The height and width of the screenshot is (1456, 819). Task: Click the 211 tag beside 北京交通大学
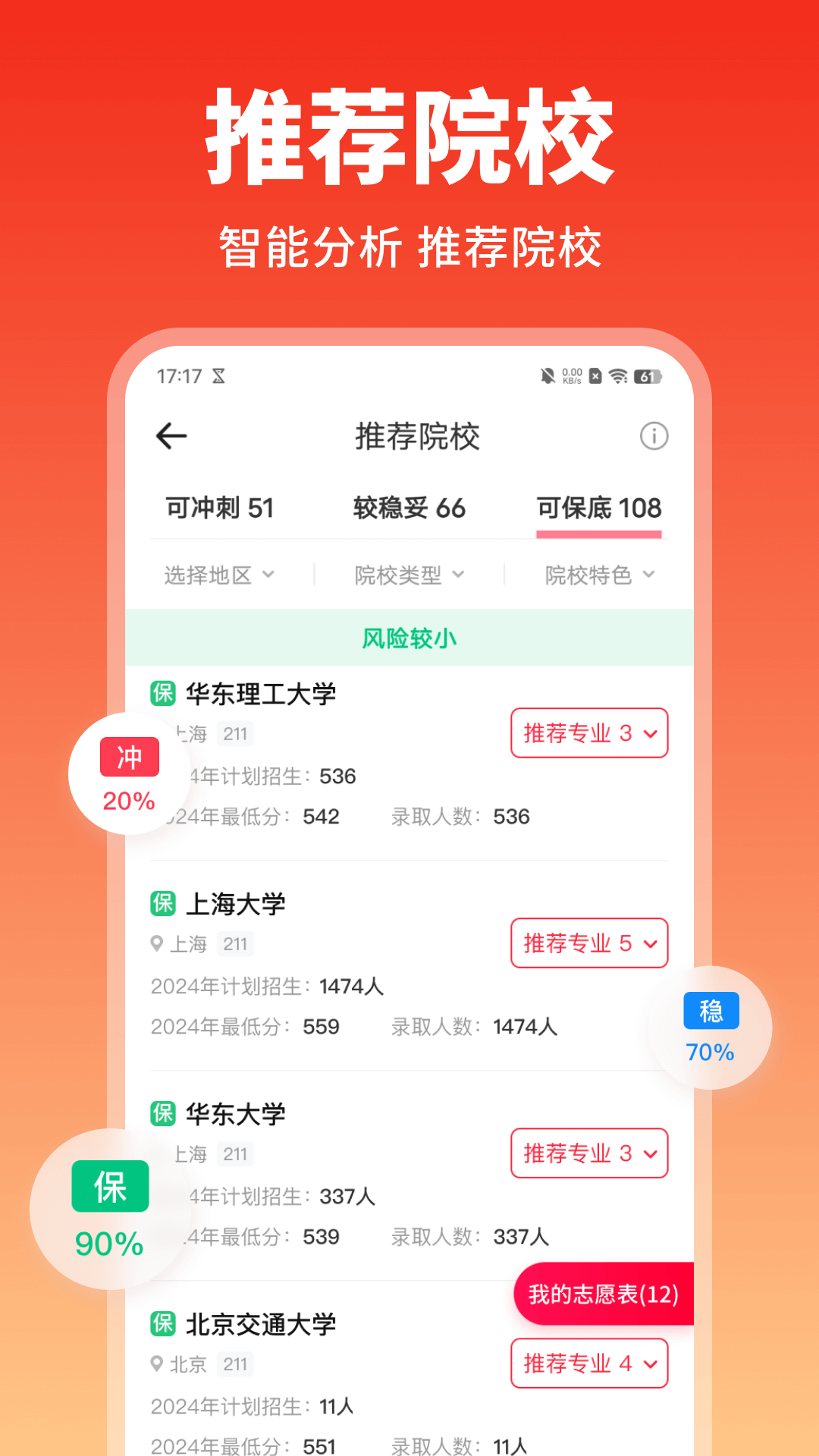pyautogui.click(x=235, y=1364)
